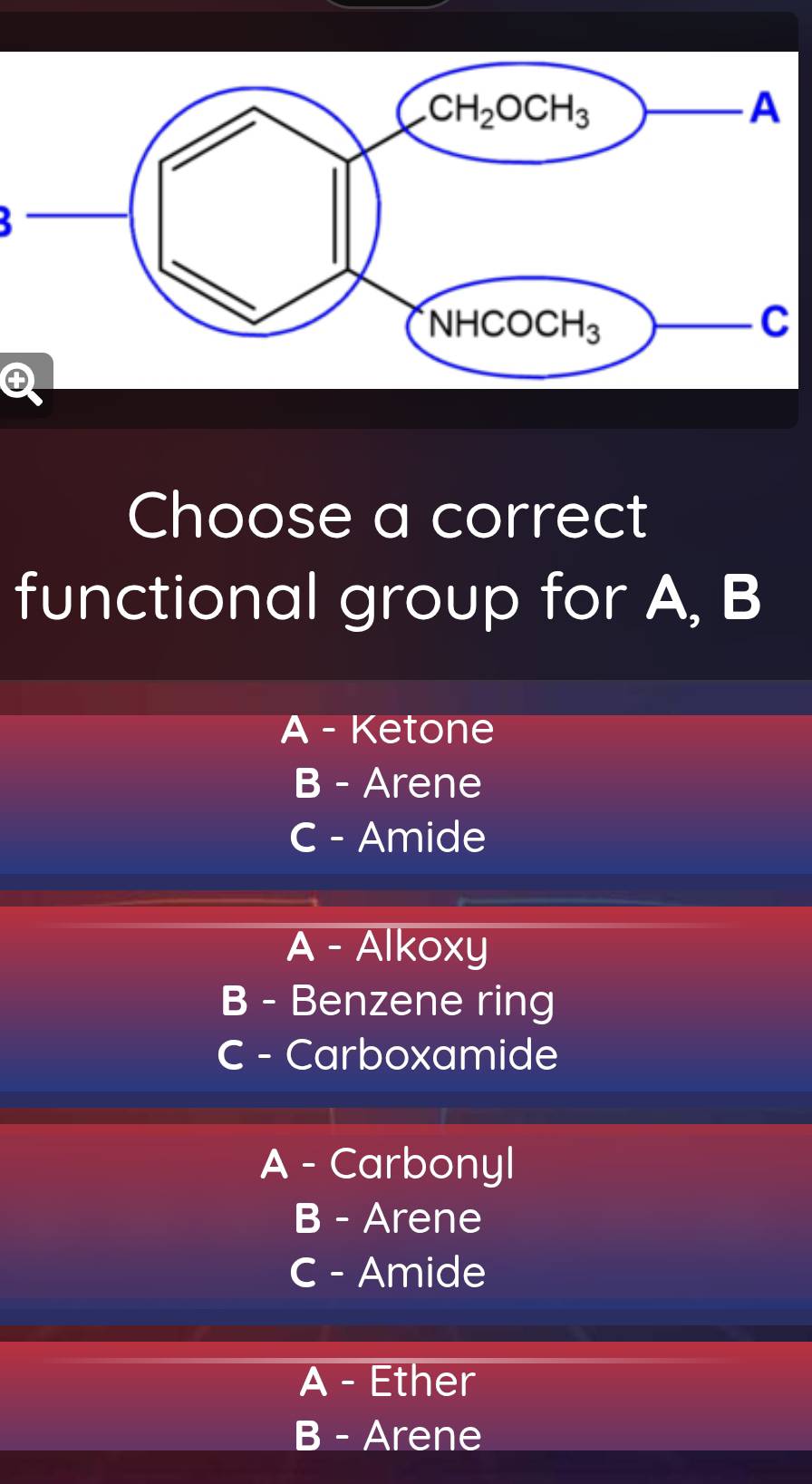Pick the answer beginning with A - Carbonyl
This screenshot has width=812, height=1484.
coord(388,1218)
